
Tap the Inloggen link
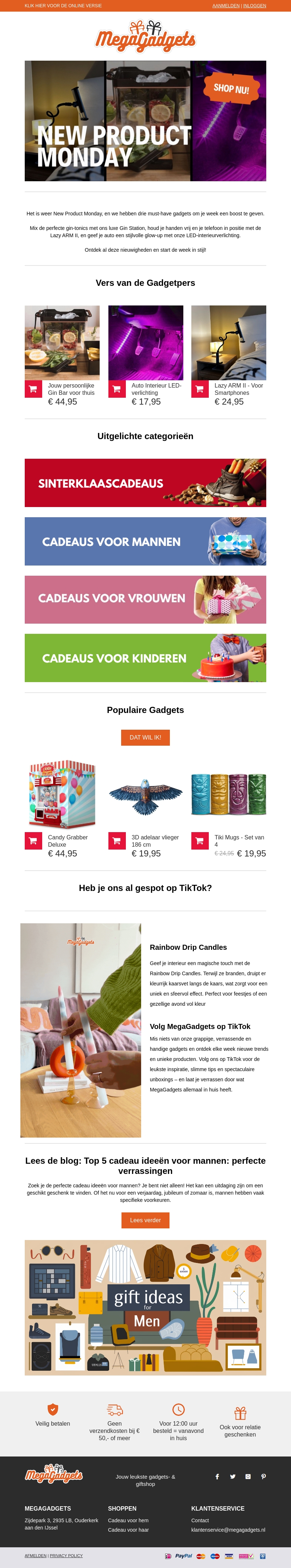pos(254,5)
